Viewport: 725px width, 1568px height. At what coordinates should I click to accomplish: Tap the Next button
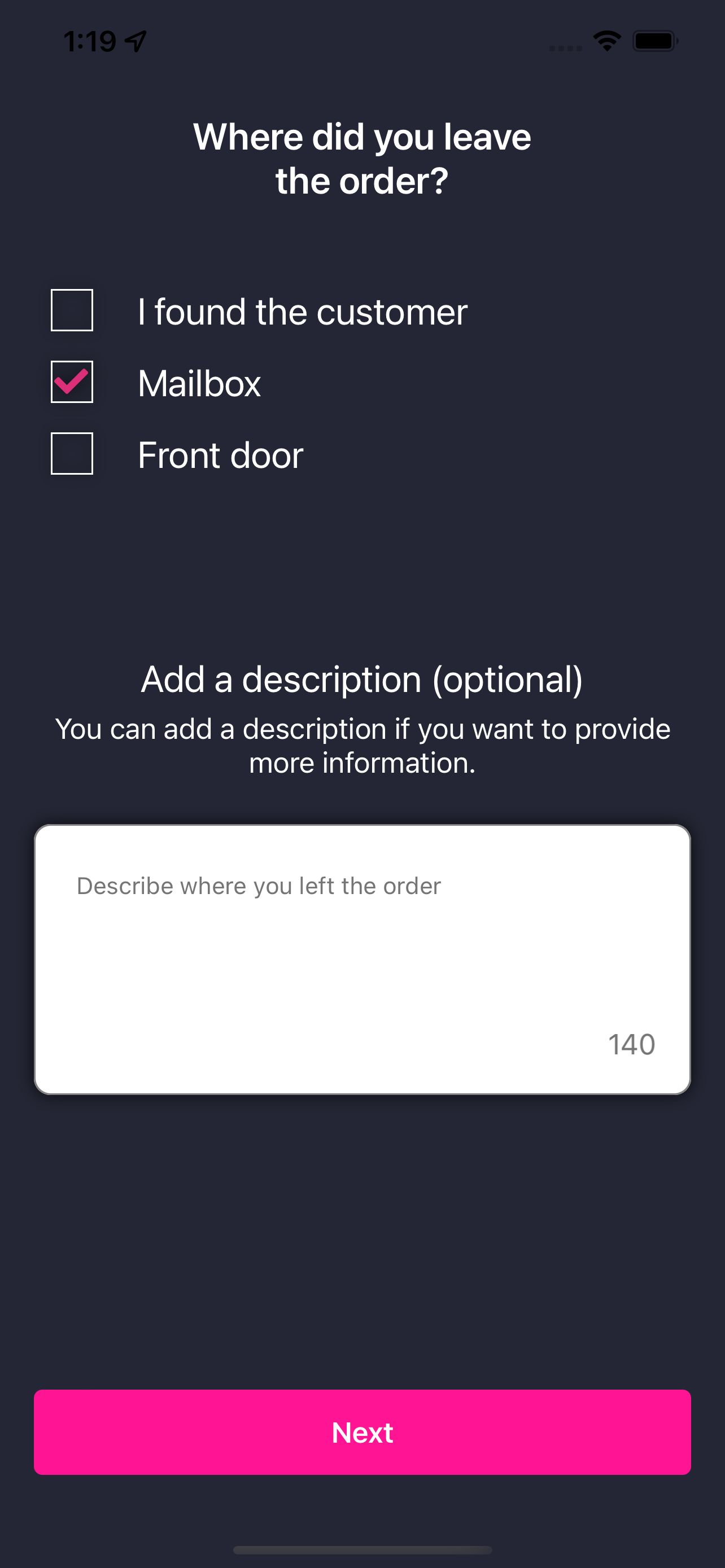[362, 1433]
